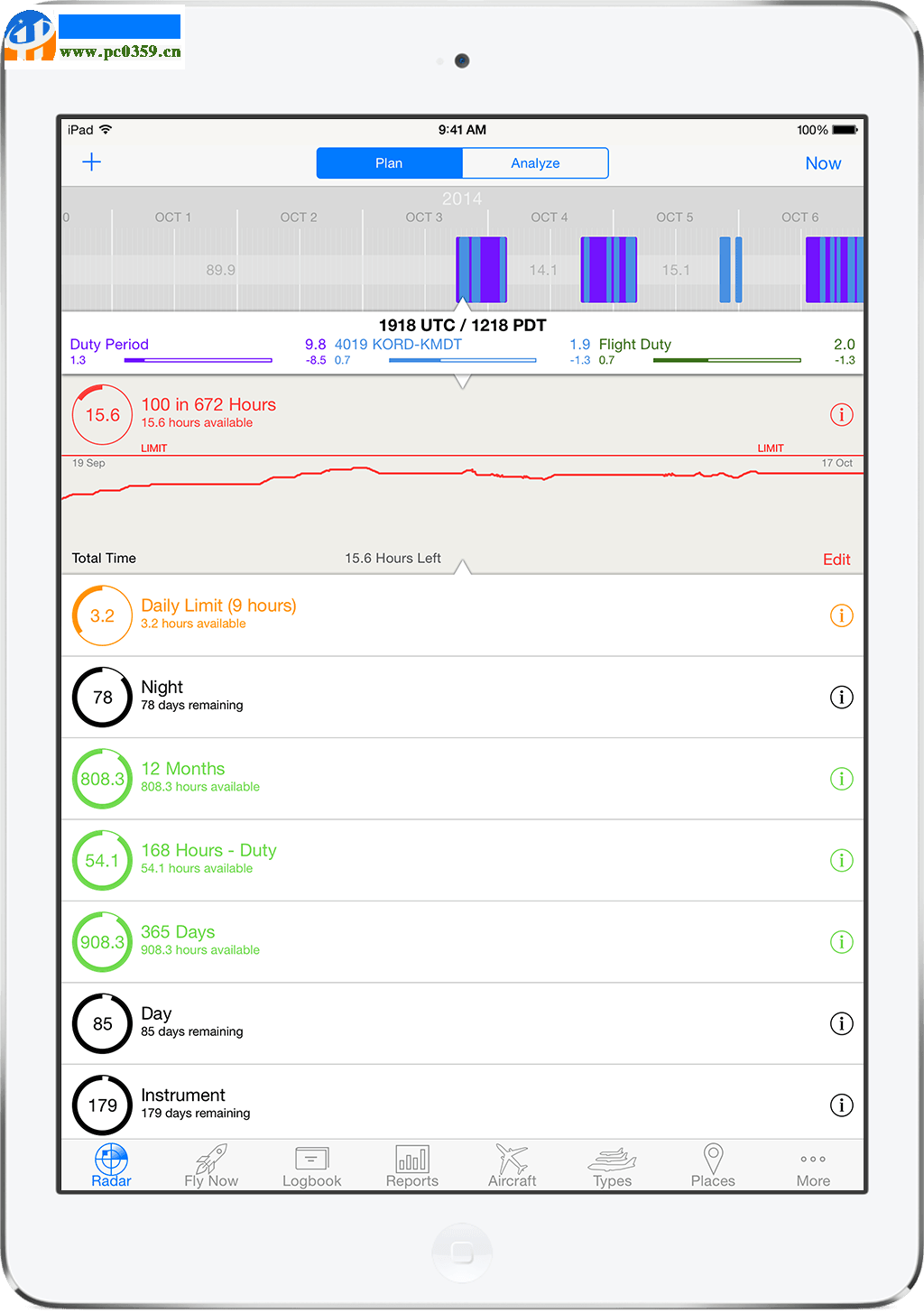Open info for 100 in 672 Hours
This screenshot has height=1313, width=924.
tap(841, 415)
